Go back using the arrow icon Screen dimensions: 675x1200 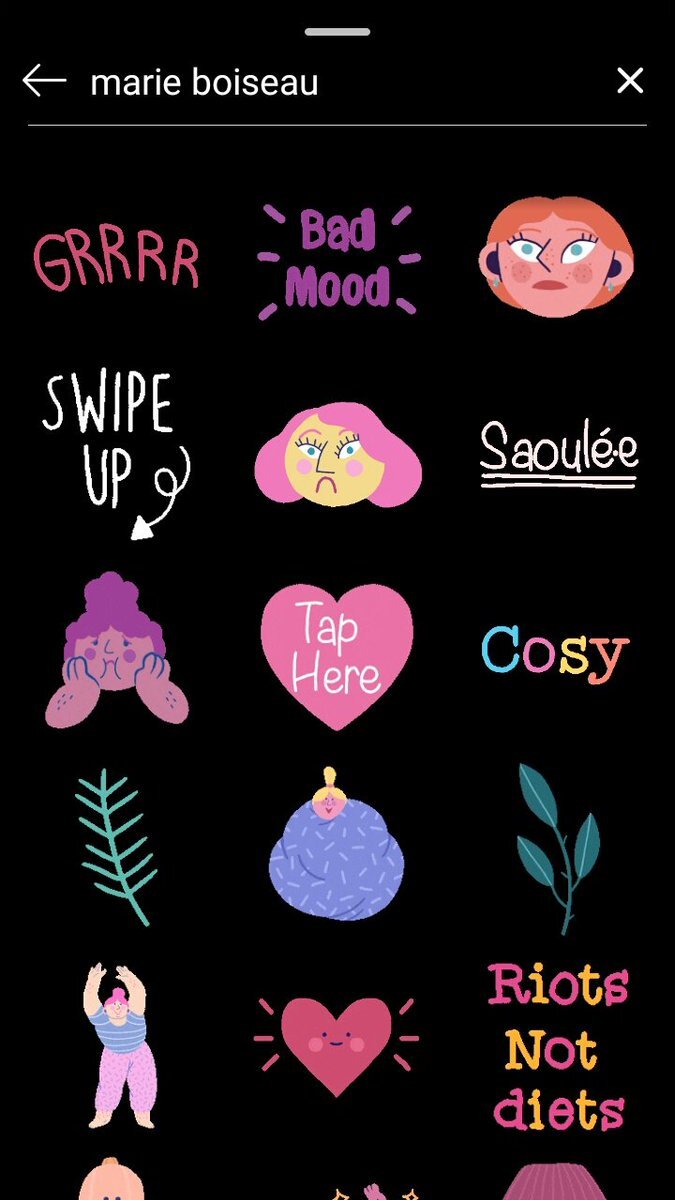pos(44,81)
